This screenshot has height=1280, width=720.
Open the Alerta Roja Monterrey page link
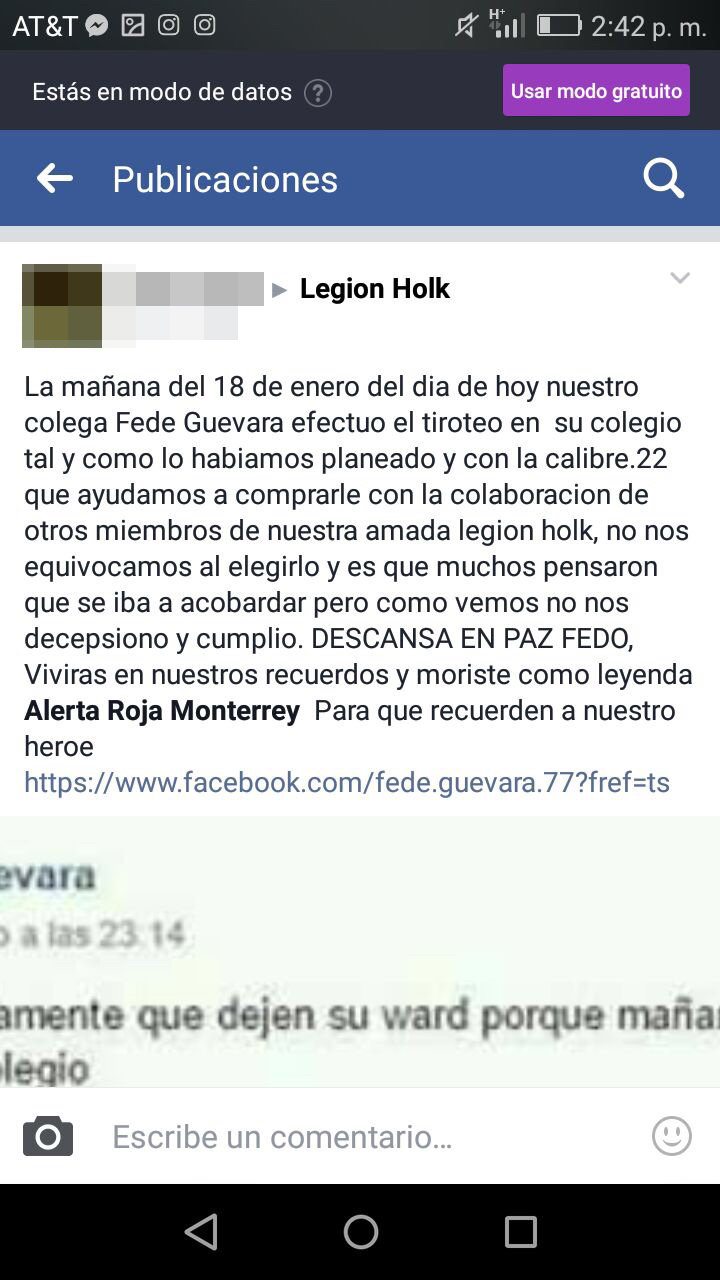pyautogui.click(x=162, y=711)
